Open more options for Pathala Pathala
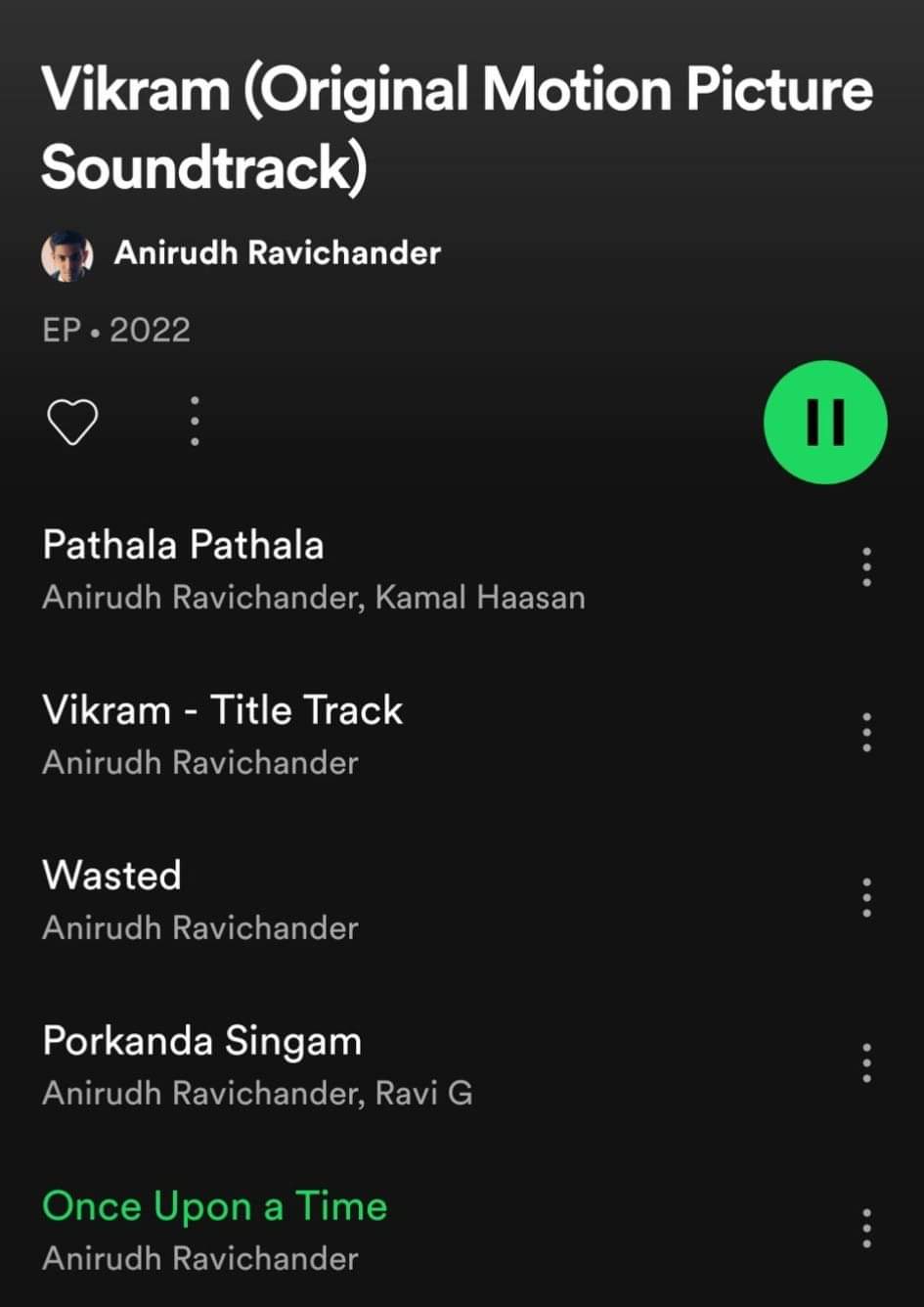This screenshot has height=1307, width=924. pos(866,567)
